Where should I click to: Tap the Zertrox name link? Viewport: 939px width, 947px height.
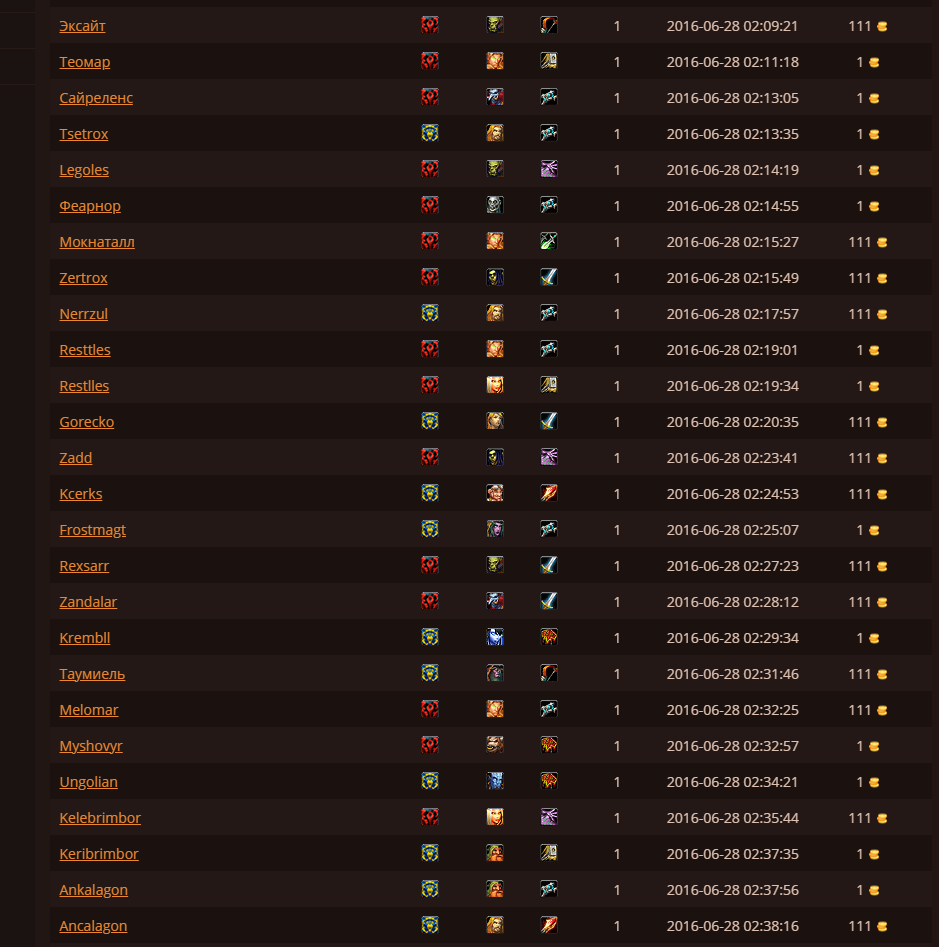[x=83, y=278]
